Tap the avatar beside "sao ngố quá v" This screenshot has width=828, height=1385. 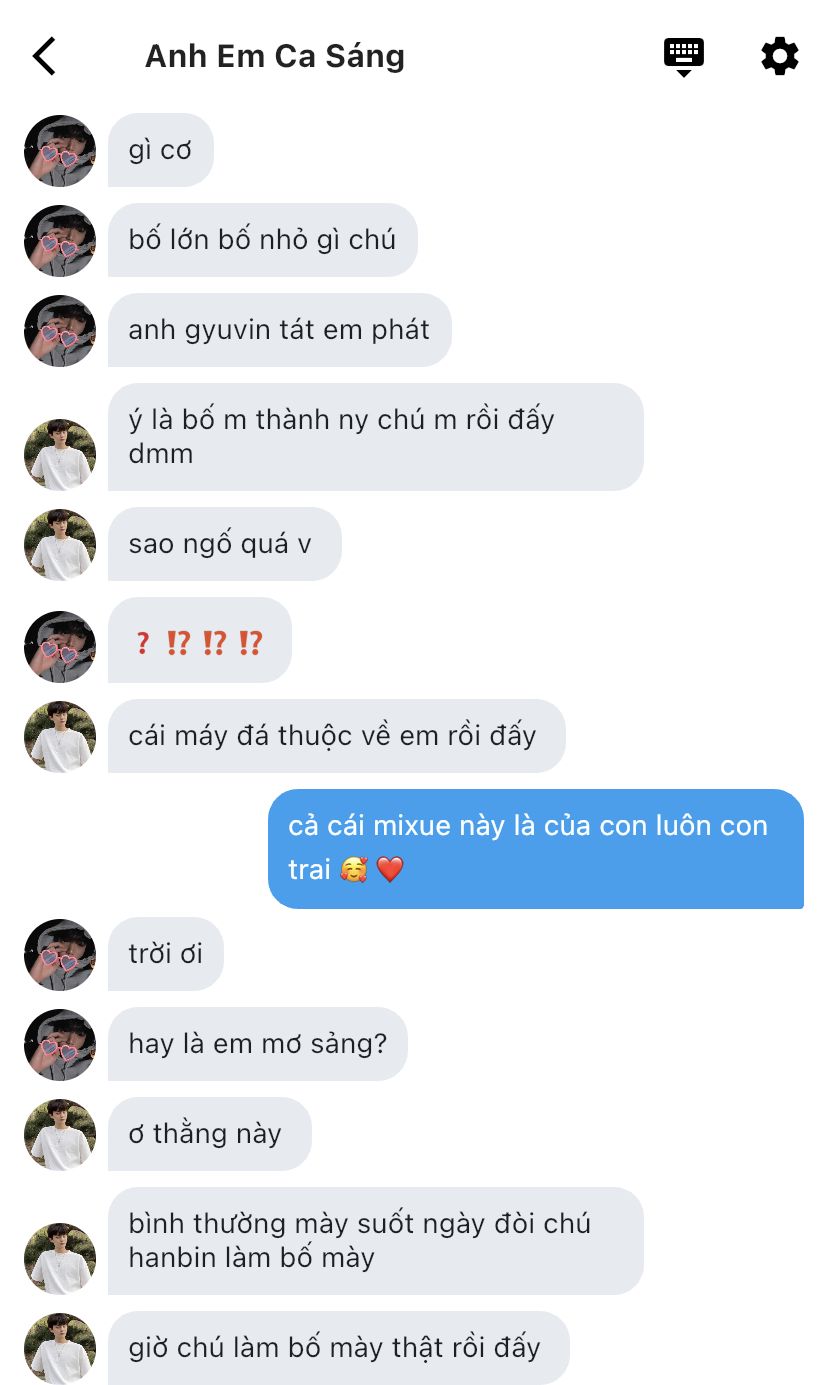click(60, 545)
